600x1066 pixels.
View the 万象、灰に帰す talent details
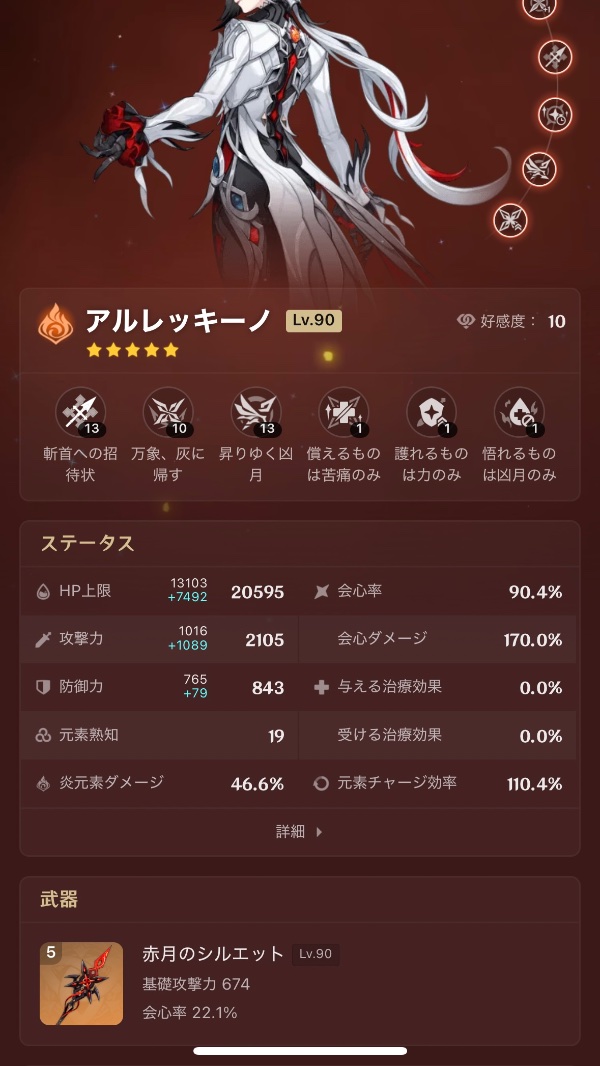point(168,412)
